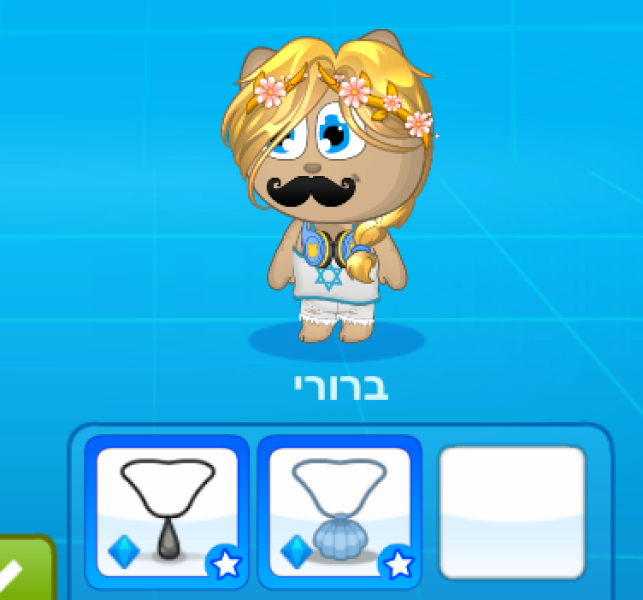The width and height of the screenshot is (643, 600).
Task: Select the blue seashell necklace item
Action: tap(339, 511)
